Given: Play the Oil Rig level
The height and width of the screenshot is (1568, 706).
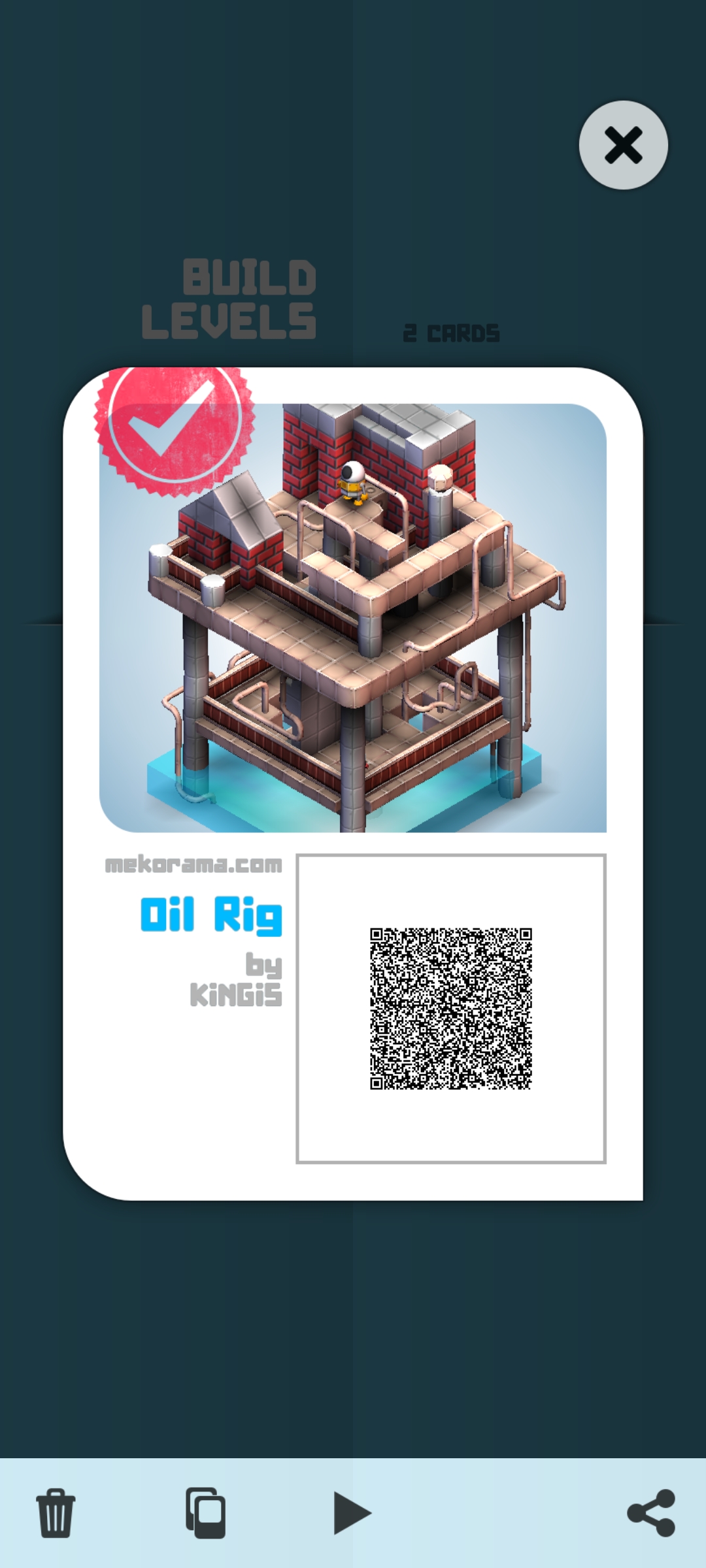Looking at the screenshot, I should pos(352,1513).
